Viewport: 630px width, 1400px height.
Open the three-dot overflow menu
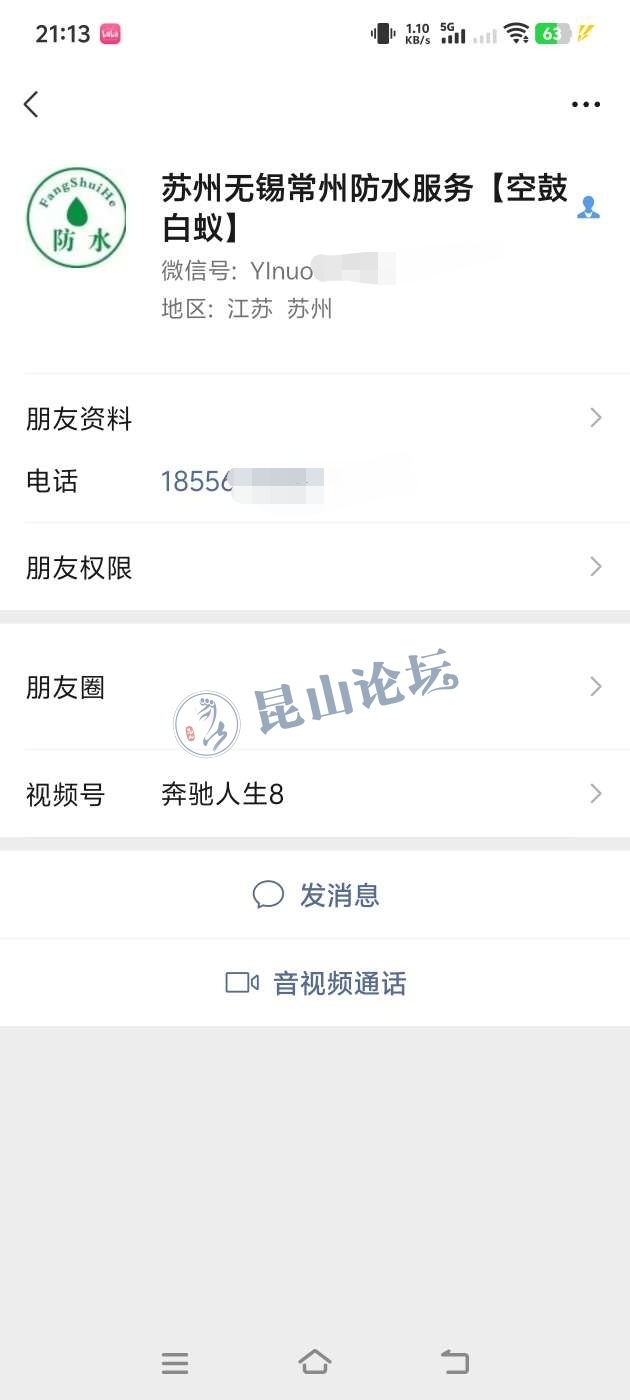coord(585,104)
